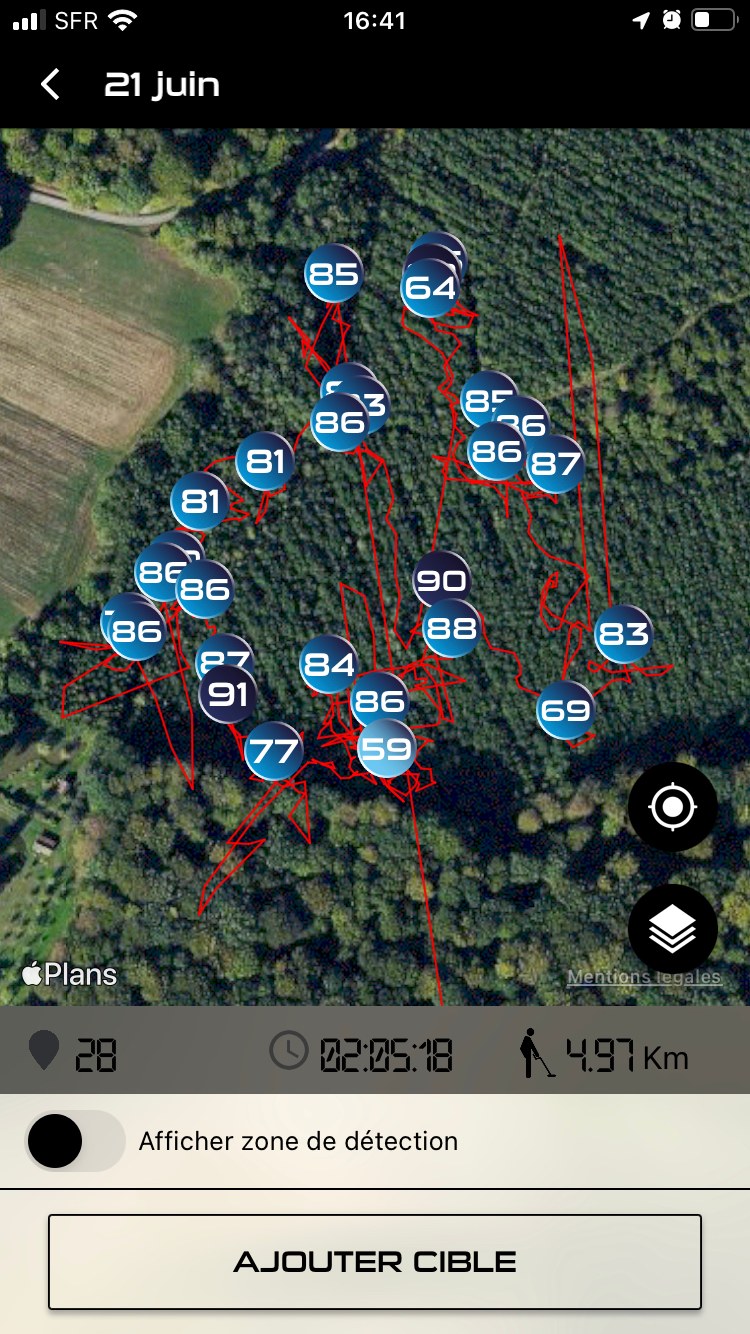
Task: View details of target marker 69
Action: pos(565,710)
